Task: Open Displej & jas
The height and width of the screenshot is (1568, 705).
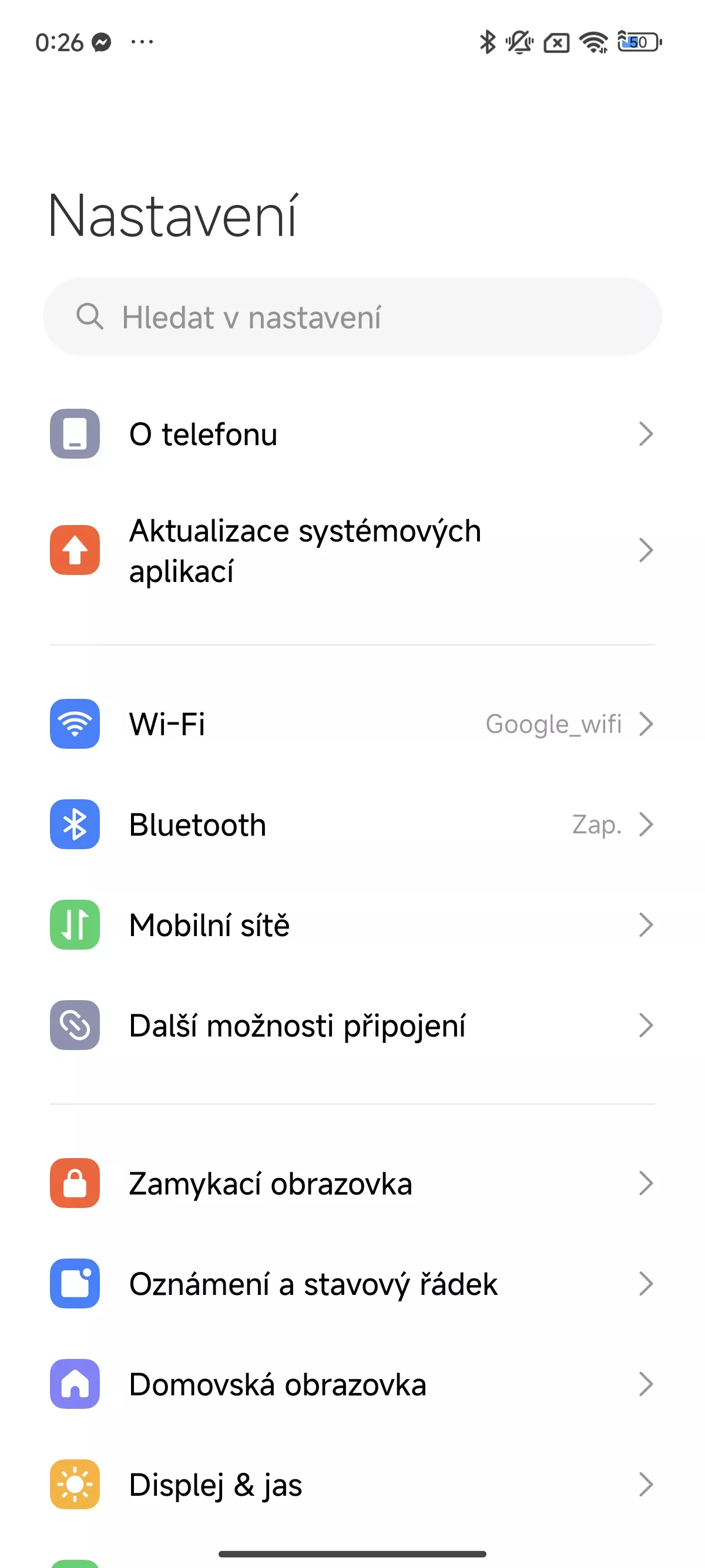Action: [352, 1485]
